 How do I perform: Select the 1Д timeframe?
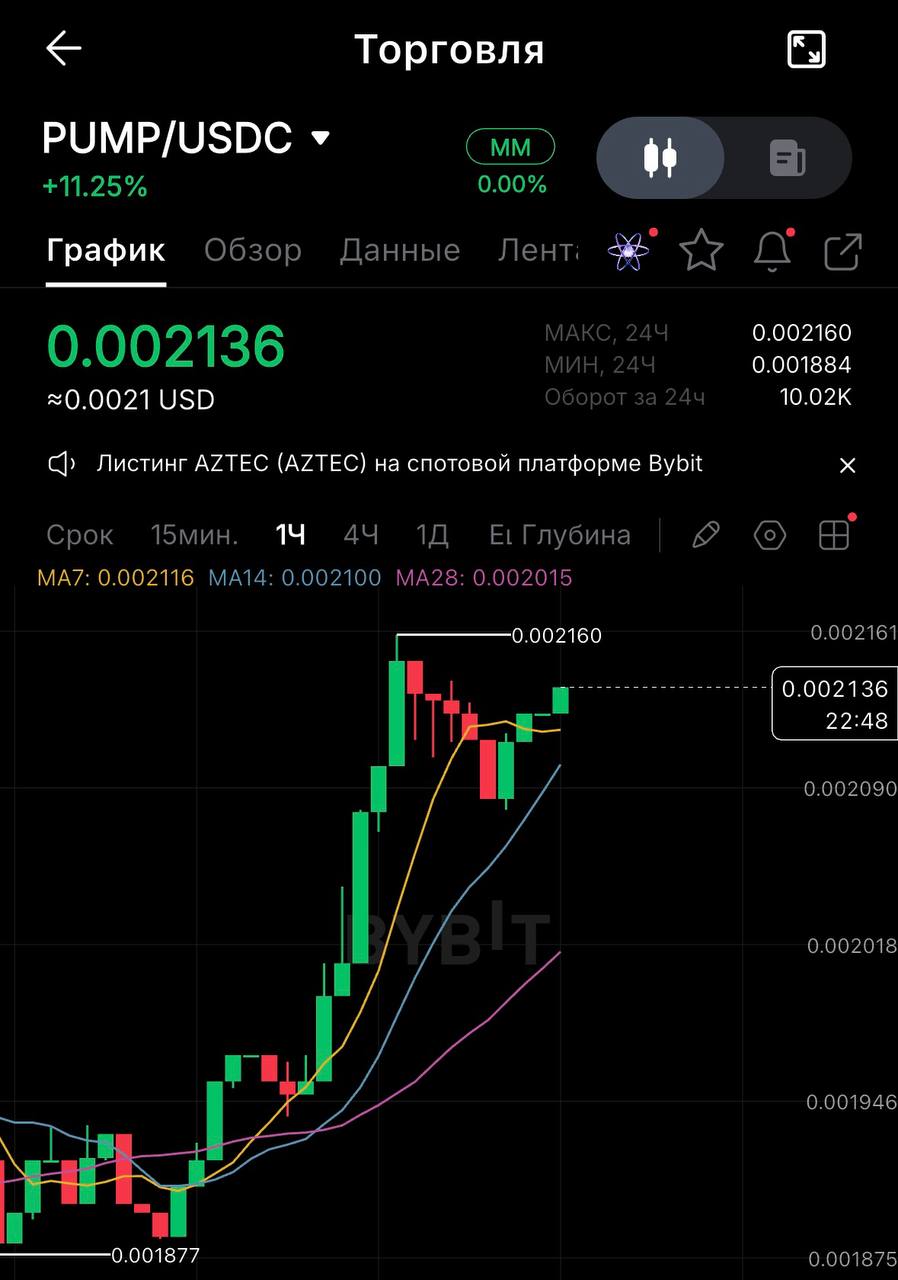[x=432, y=535]
